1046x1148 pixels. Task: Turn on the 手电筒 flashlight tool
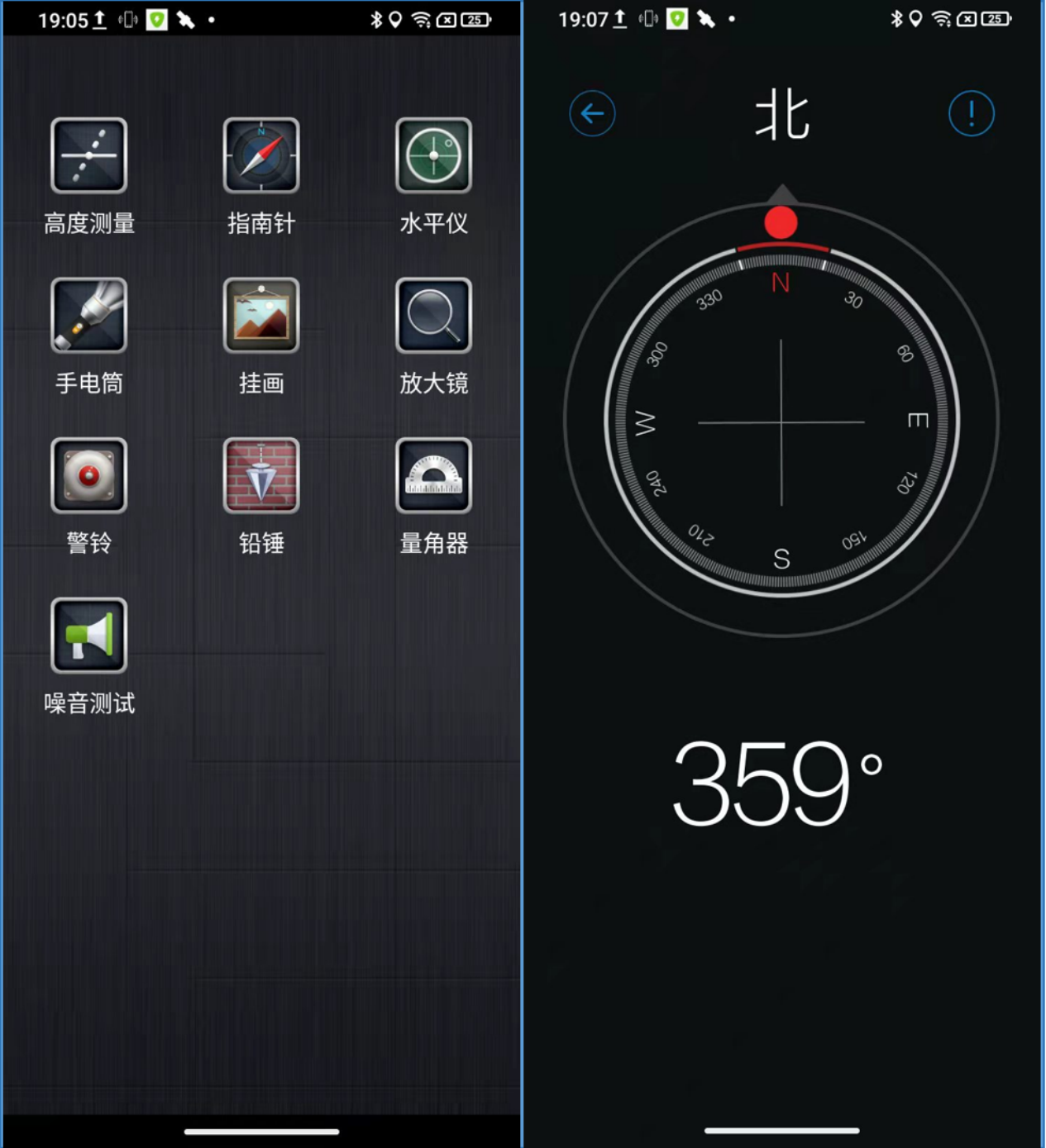[88, 316]
